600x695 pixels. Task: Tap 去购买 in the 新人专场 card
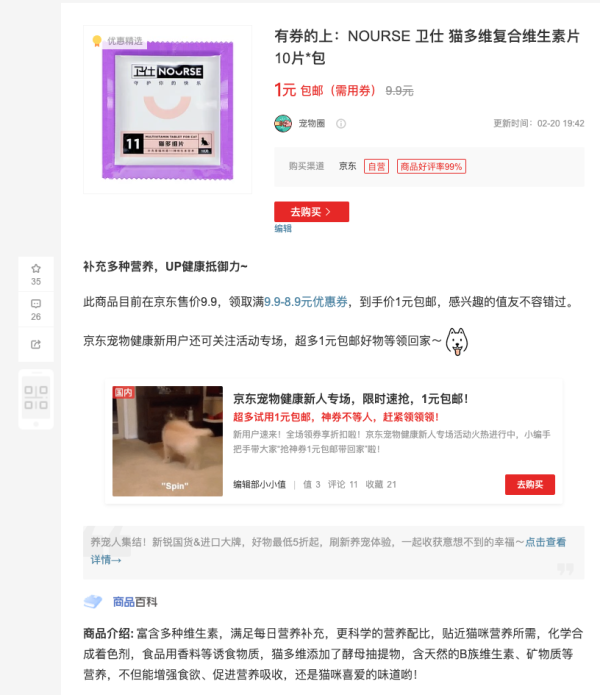pyautogui.click(x=529, y=484)
